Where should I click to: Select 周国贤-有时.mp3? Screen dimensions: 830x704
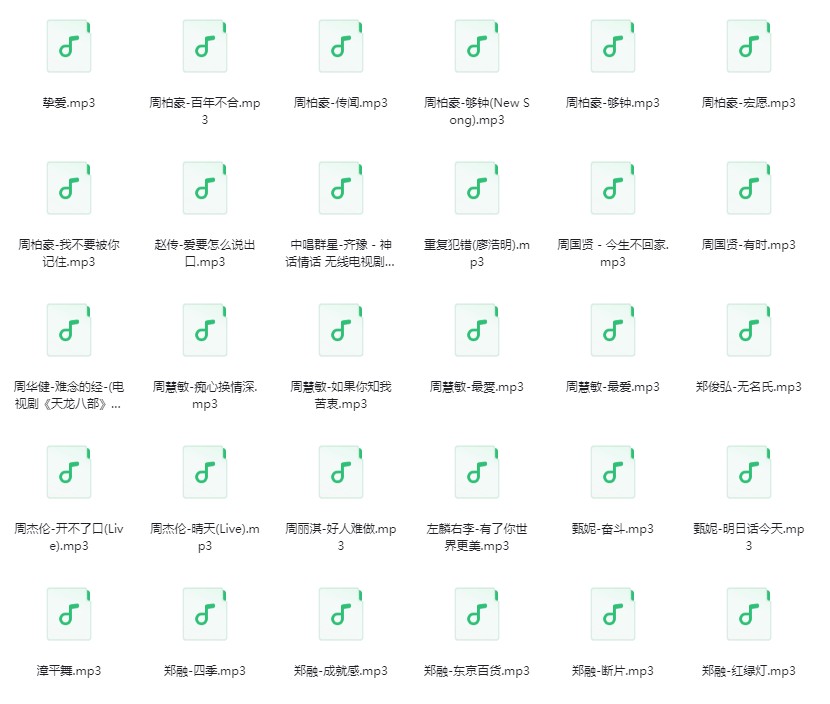coord(749,188)
